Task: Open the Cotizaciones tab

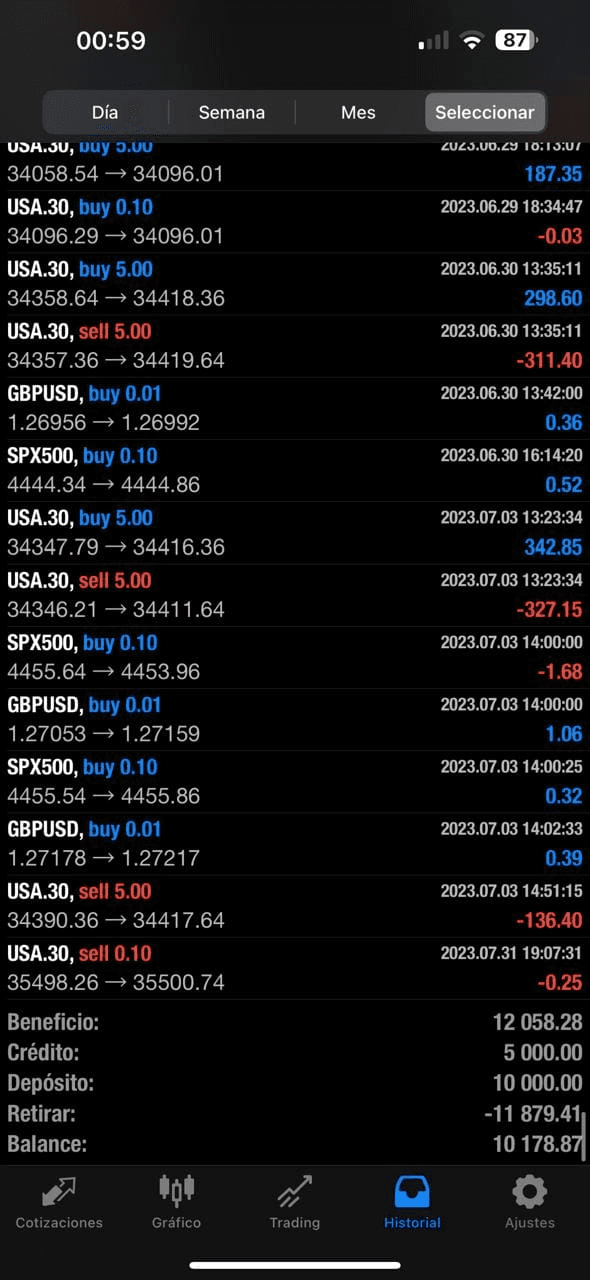Action: tap(59, 1203)
